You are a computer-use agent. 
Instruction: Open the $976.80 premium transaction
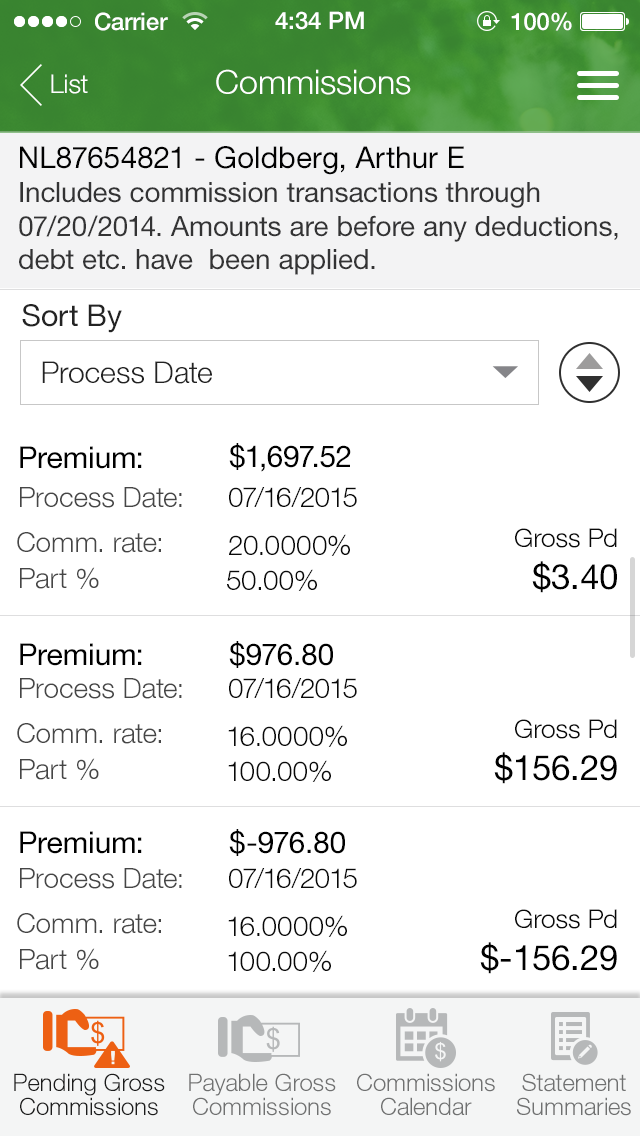pyautogui.click(x=320, y=711)
